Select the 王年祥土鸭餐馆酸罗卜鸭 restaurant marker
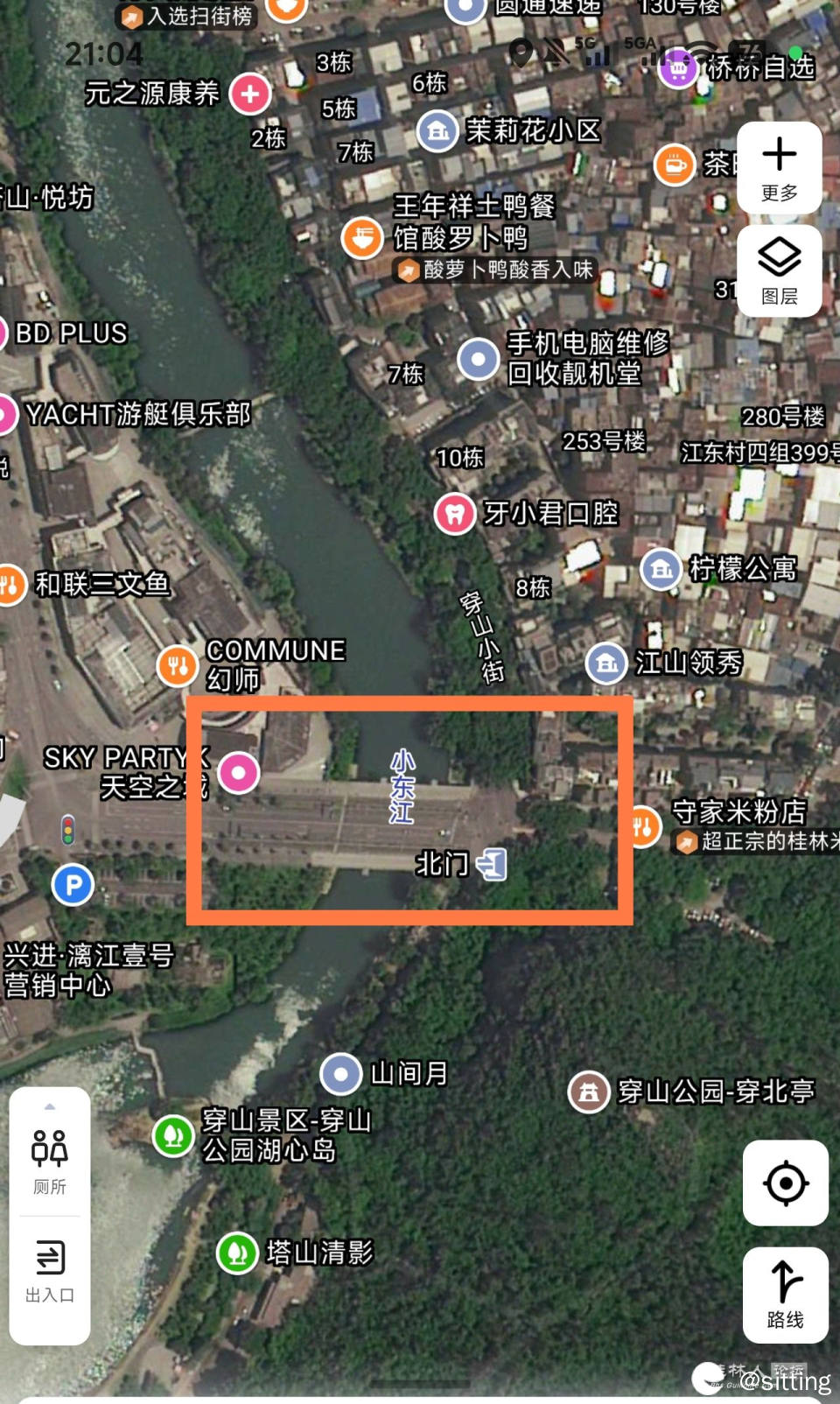The height and width of the screenshot is (1404, 840). pos(362,237)
